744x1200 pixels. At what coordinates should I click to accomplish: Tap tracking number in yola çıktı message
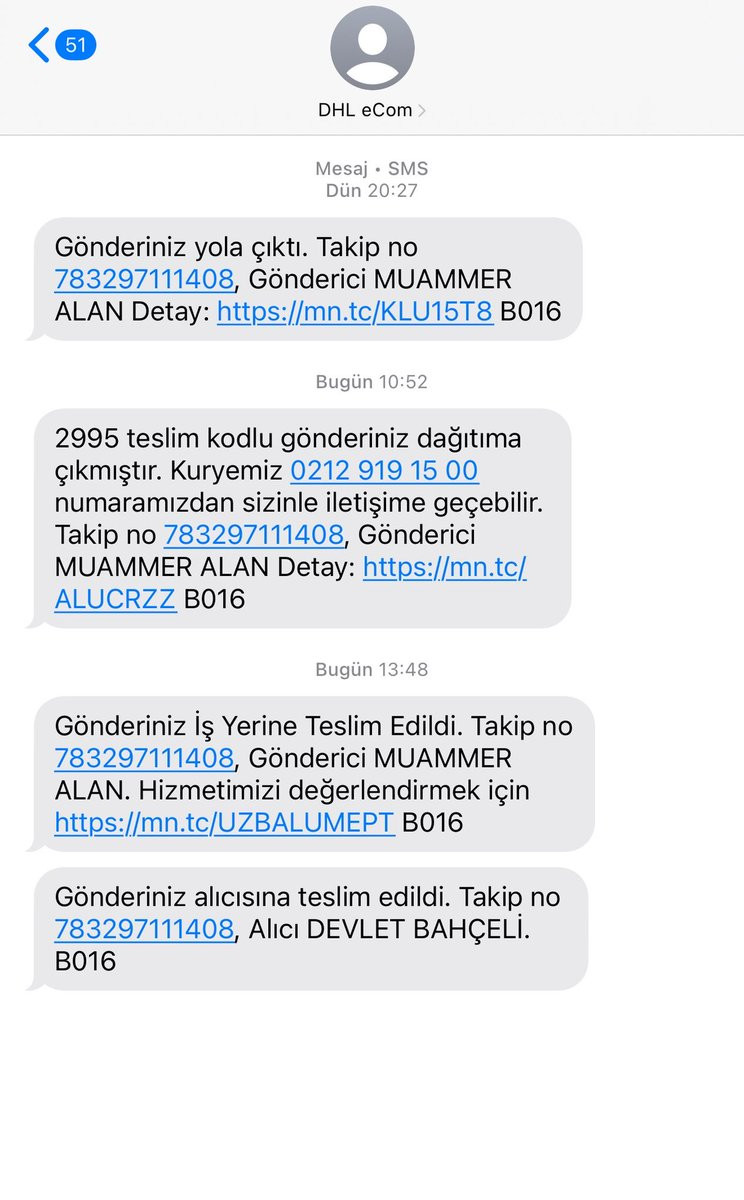coord(144,279)
